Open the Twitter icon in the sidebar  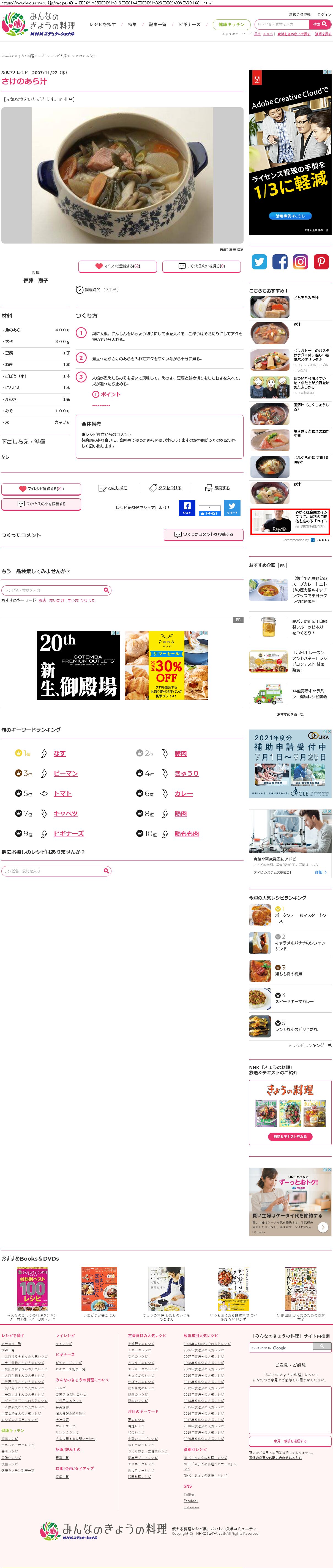tap(259, 262)
